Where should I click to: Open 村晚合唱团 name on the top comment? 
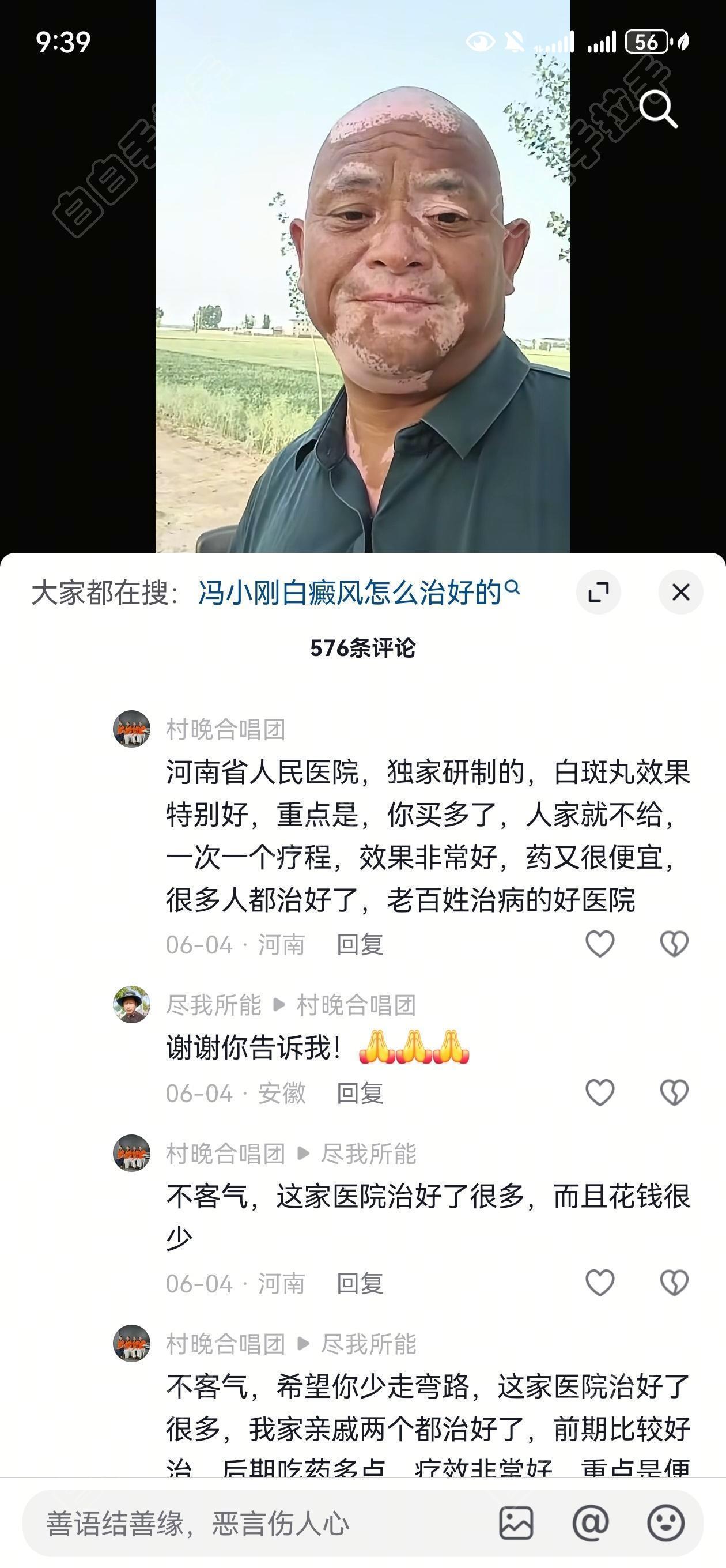226,729
